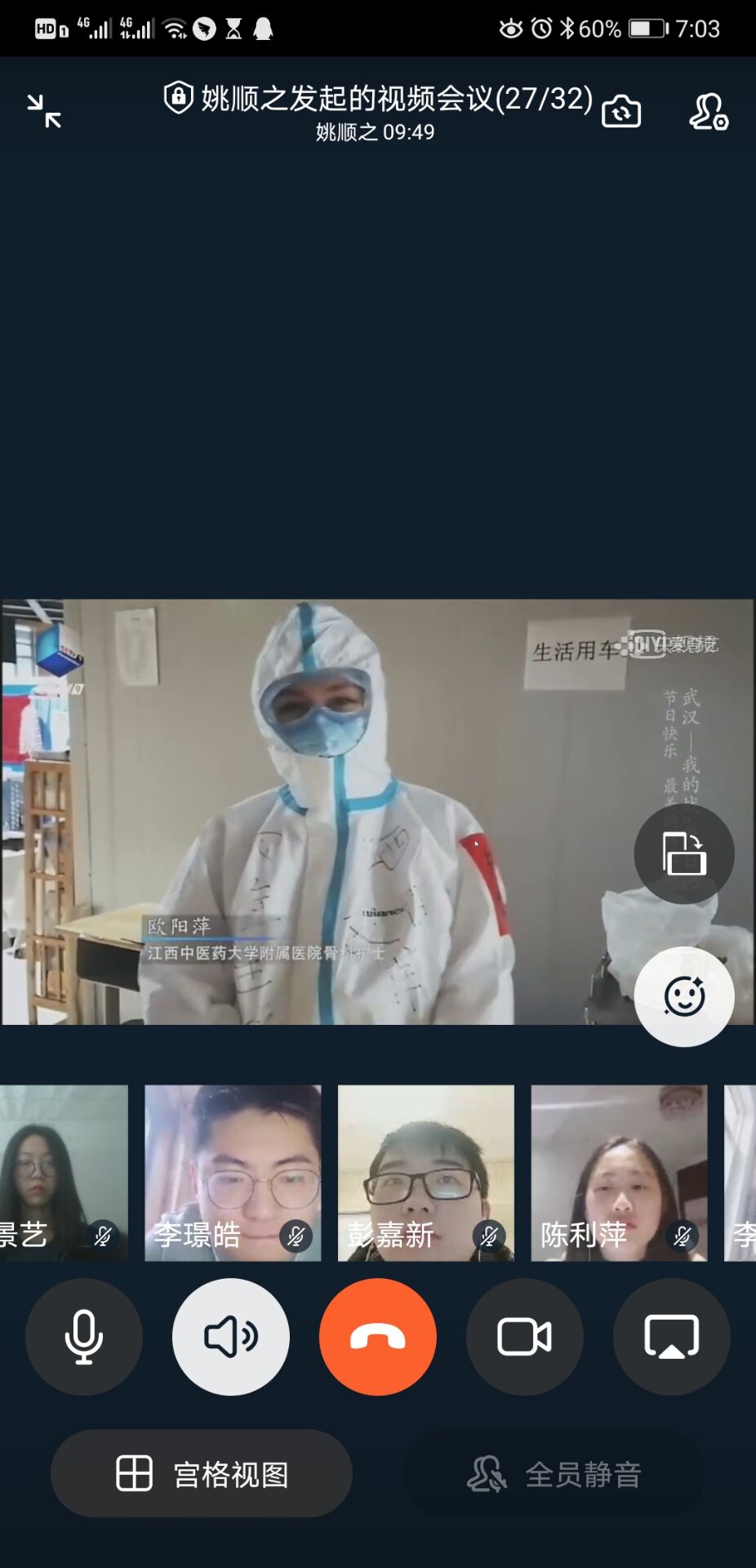Minimize the video meeting window
The image size is (756, 1568).
point(44,111)
